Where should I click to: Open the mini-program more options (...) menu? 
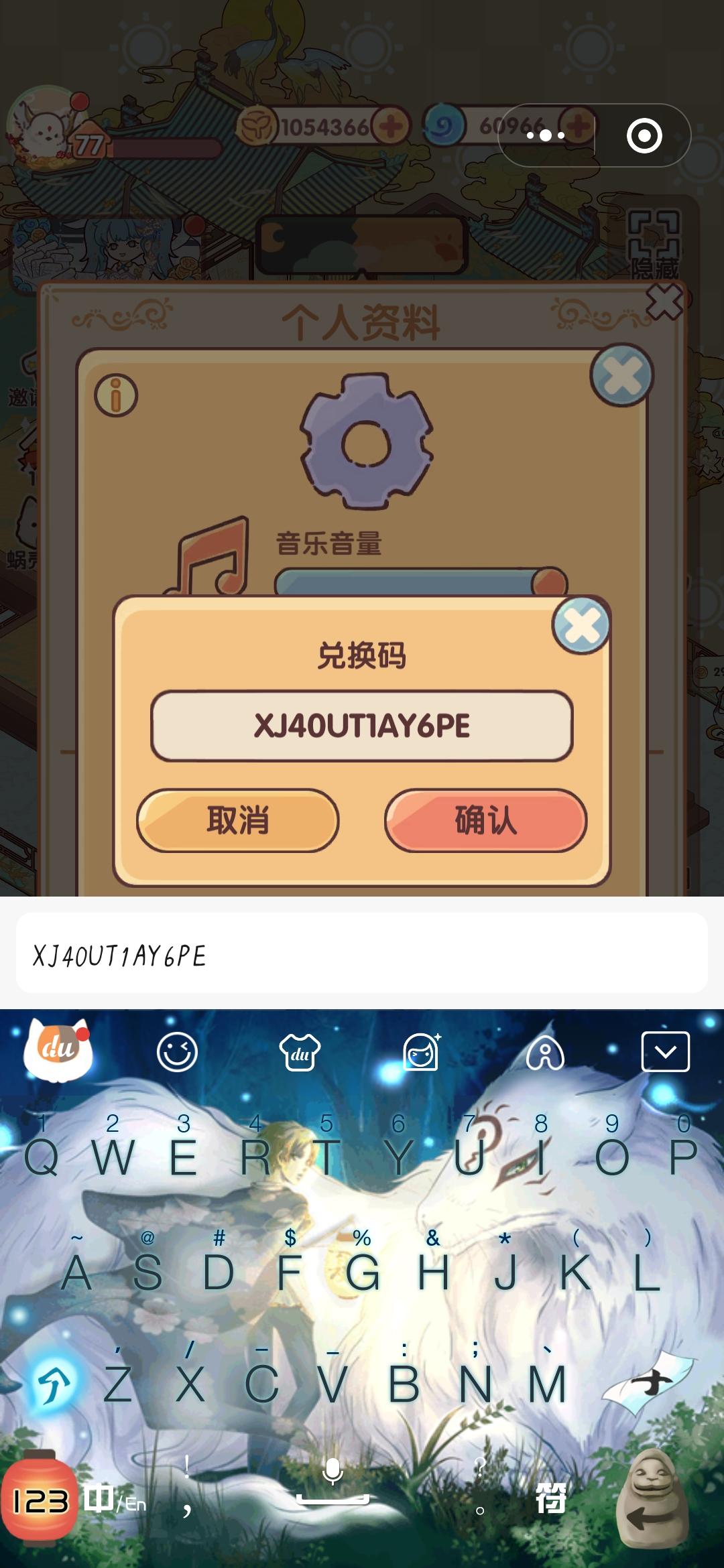545,135
